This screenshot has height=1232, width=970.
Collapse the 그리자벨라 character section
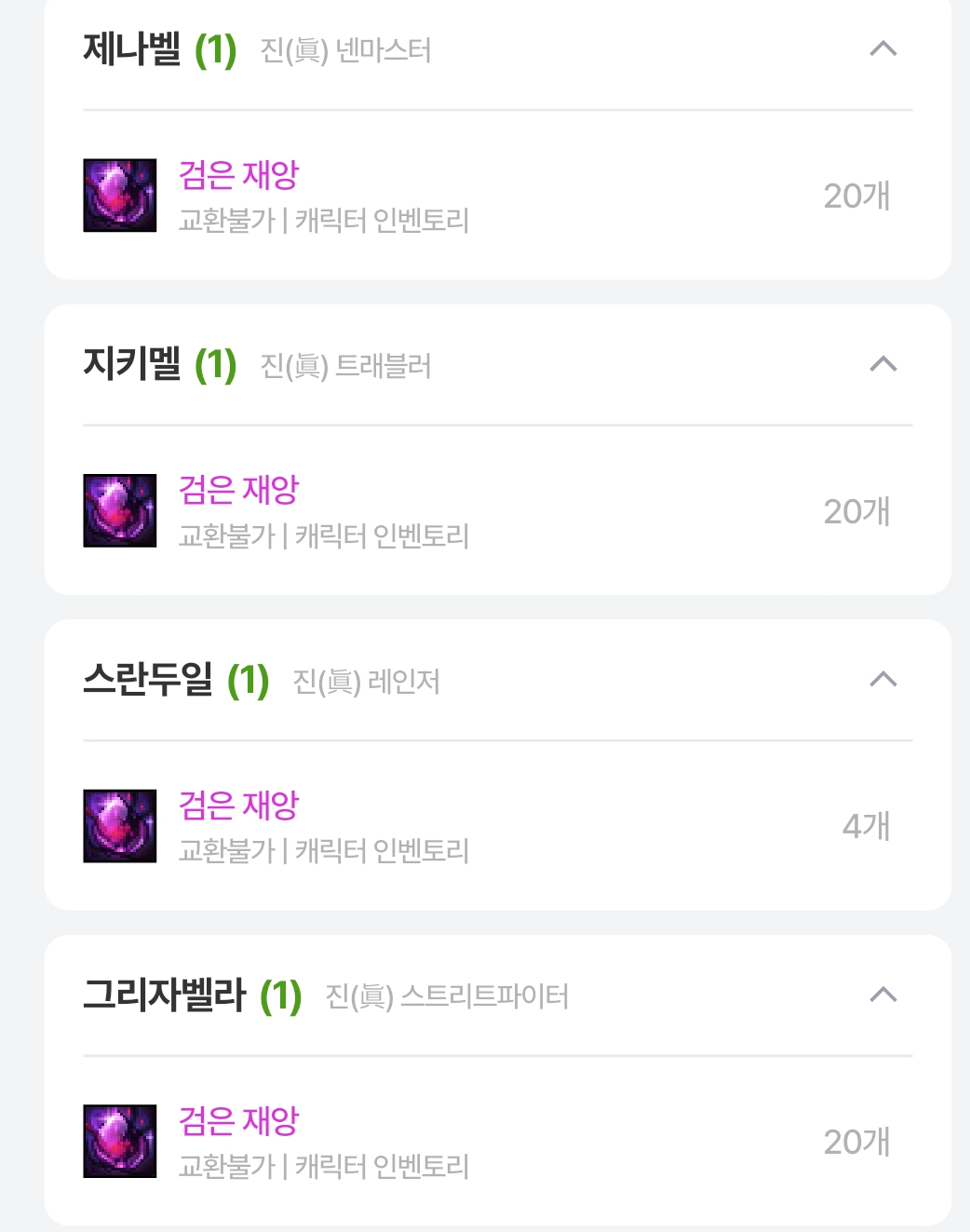882,995
